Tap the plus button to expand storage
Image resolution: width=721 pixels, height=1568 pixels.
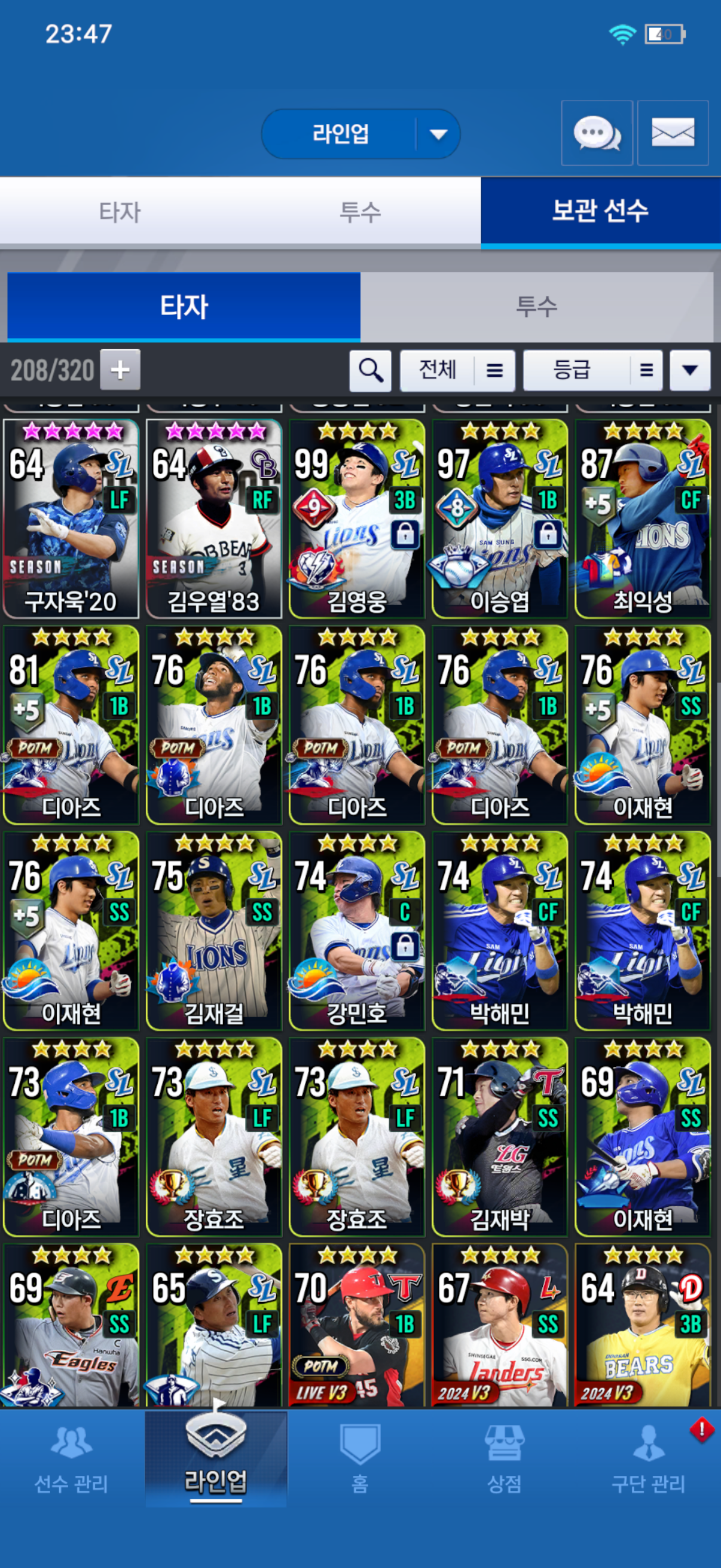[120, 370]
